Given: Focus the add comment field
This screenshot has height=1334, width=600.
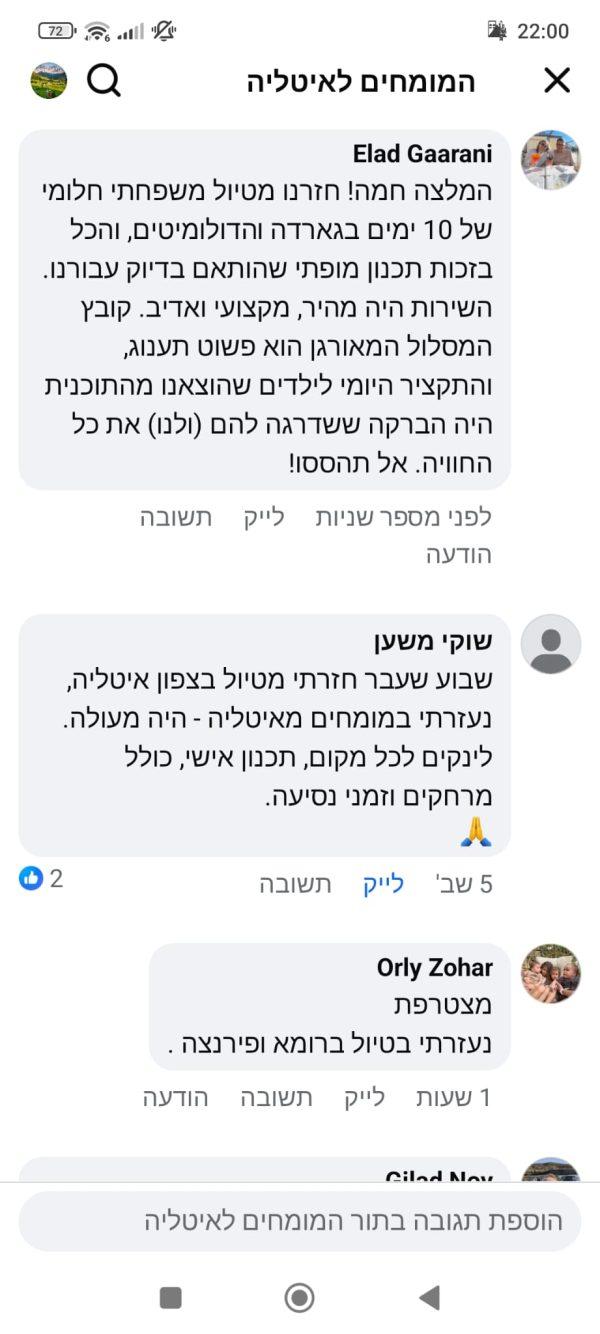Looking at the screenshot, I should pos(300,1220).
